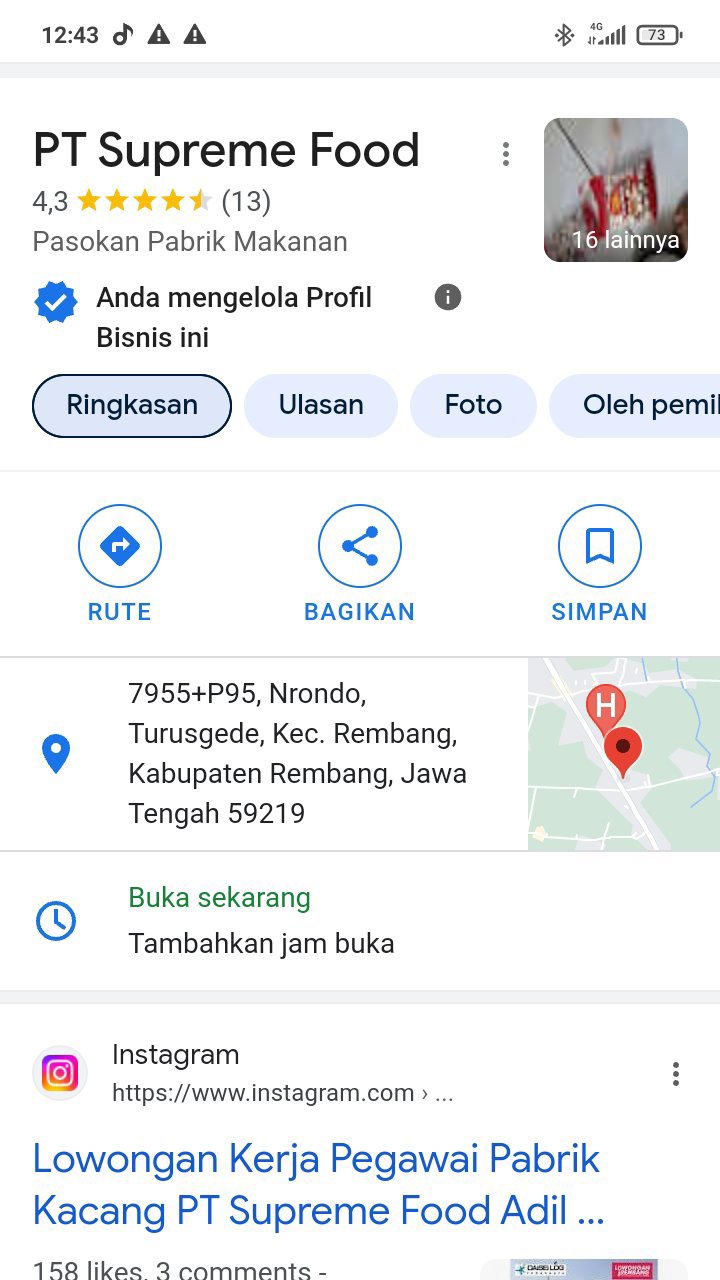Tap the info icon about managing profile
This screenshot has width=720, height=1280.
pyautogui.click(x=448, y=297)
